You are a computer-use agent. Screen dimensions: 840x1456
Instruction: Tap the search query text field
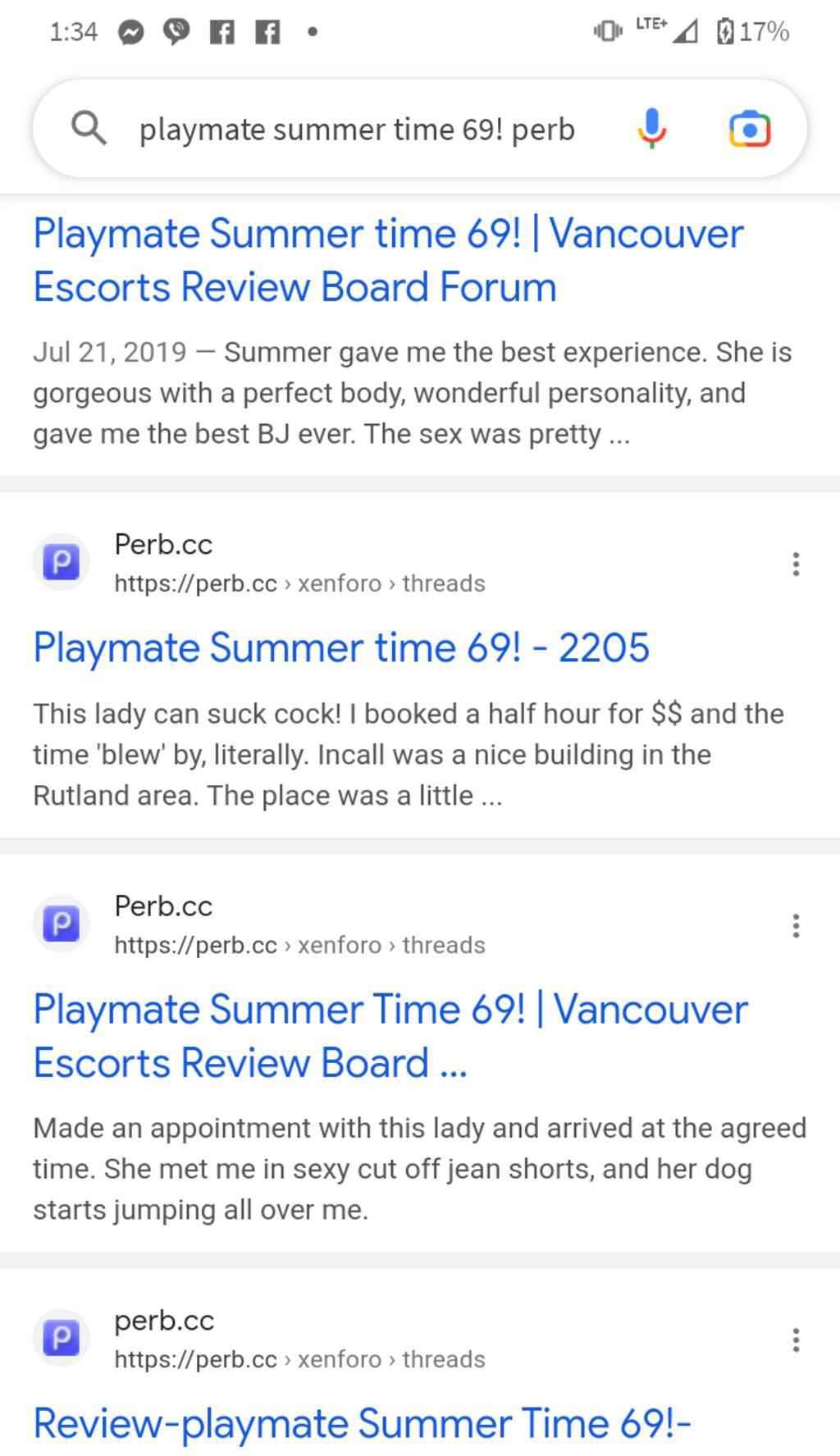click(x=357, y=130)
